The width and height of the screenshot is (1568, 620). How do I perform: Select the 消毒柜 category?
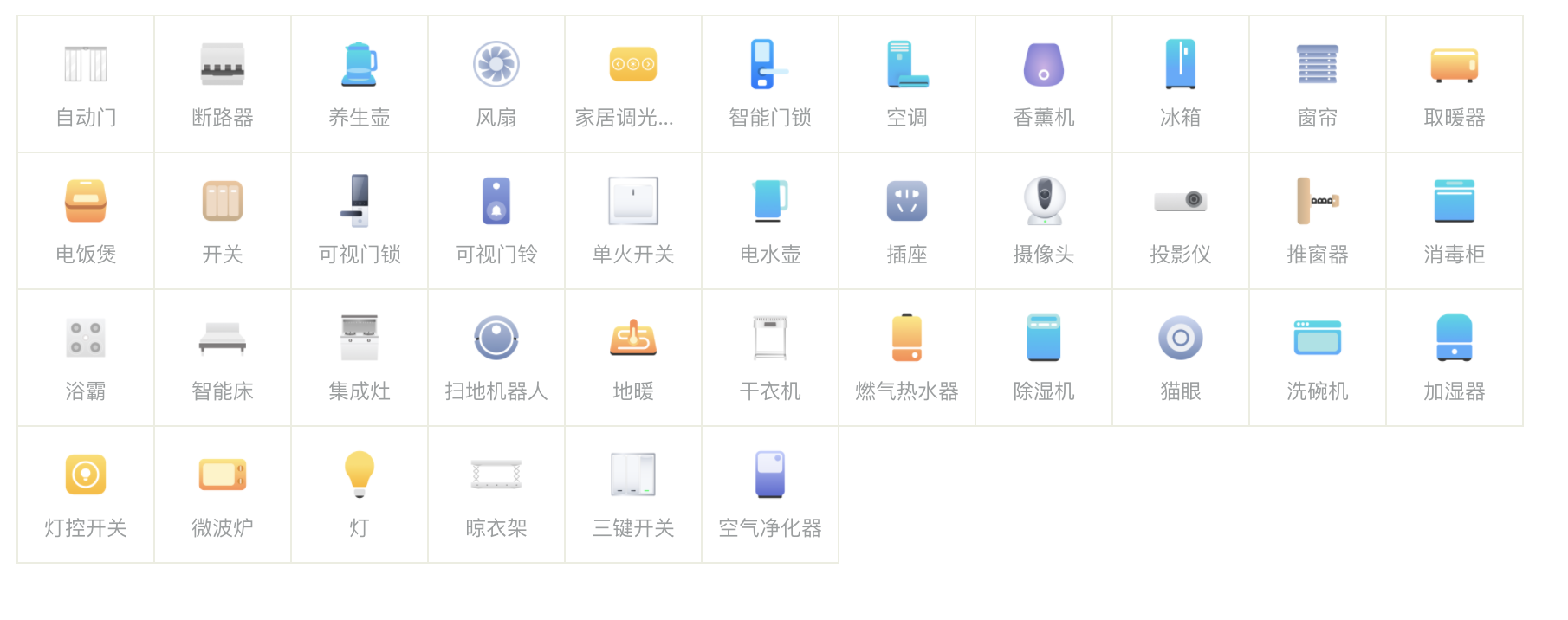tap(1455, 221)
